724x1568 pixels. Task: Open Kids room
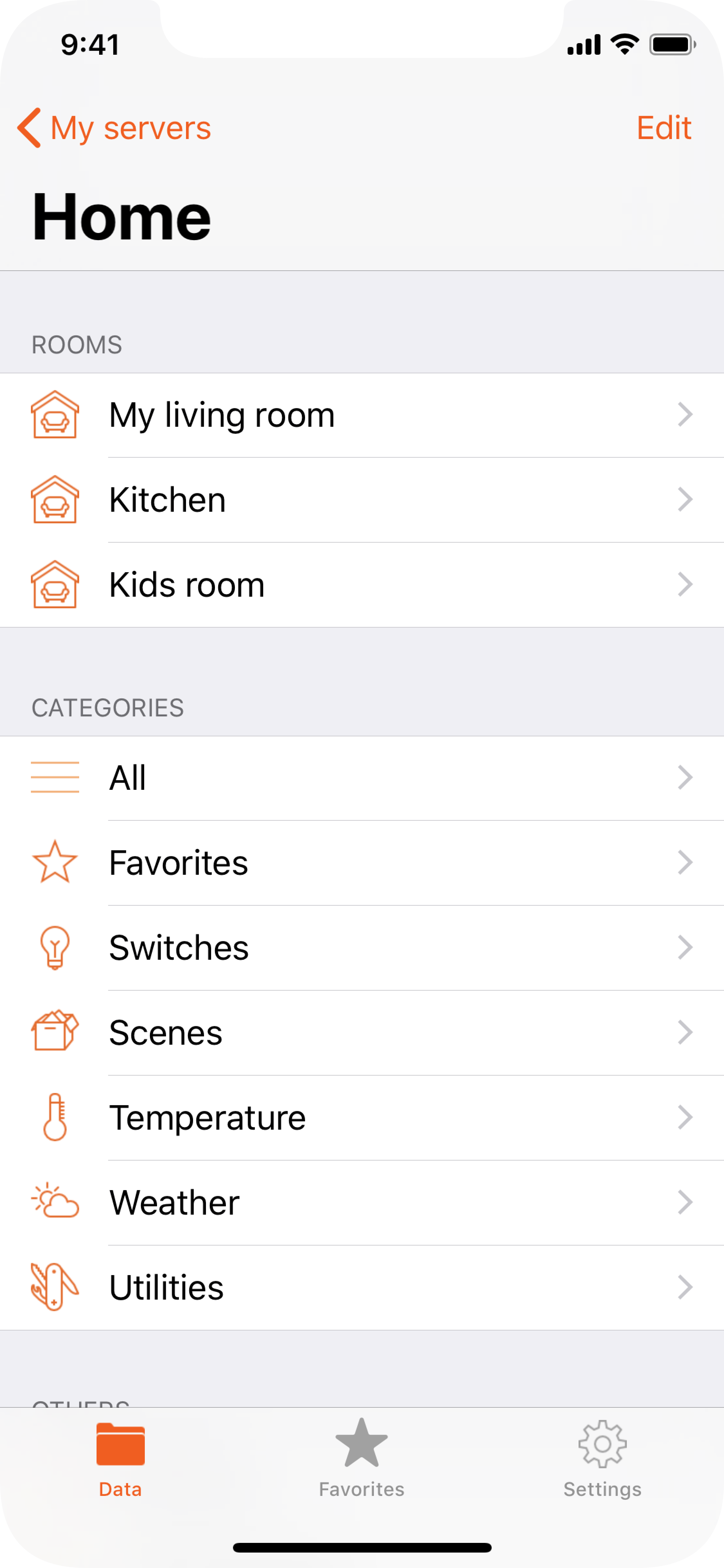pyautogui.click(x=361, y=585)
